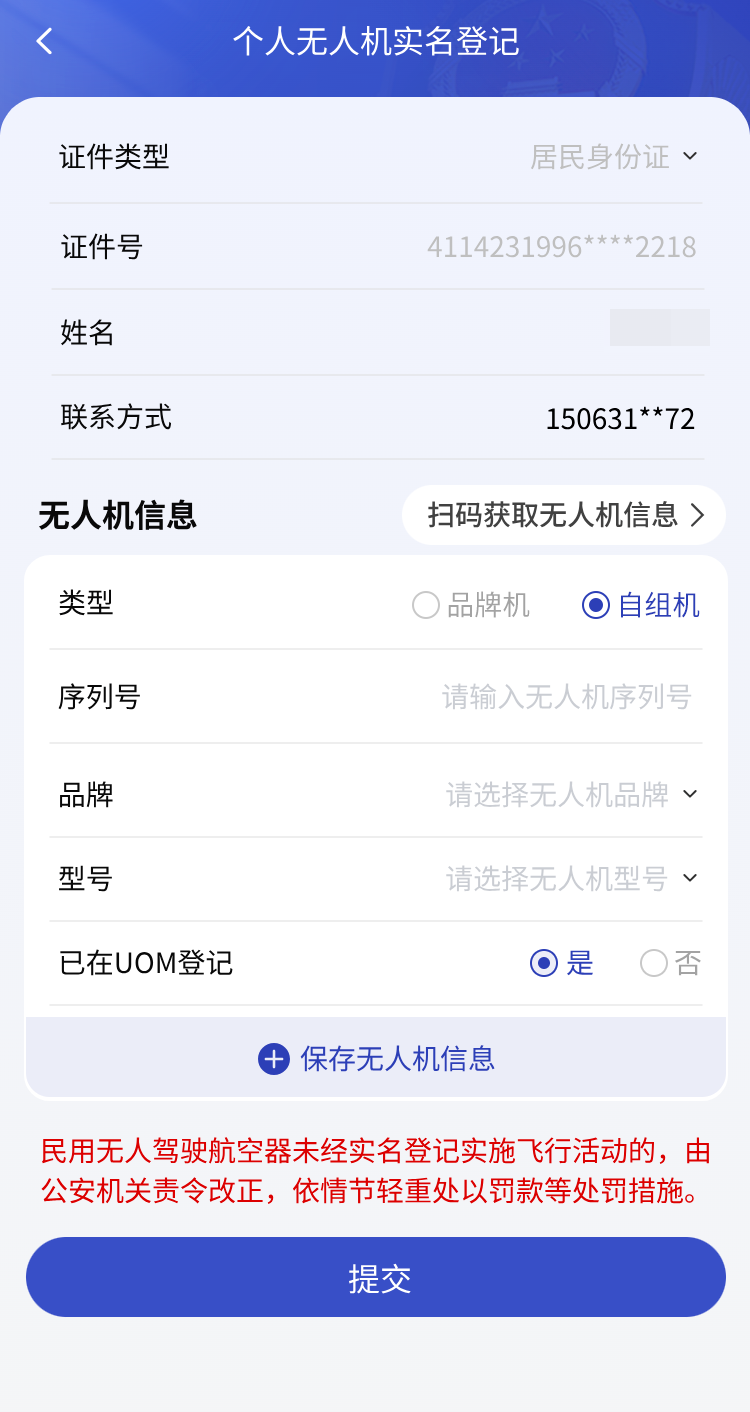Edit the 联系方式 phone number field
The width and height of the screenshot is (750, 1412).
pos(619,418)
